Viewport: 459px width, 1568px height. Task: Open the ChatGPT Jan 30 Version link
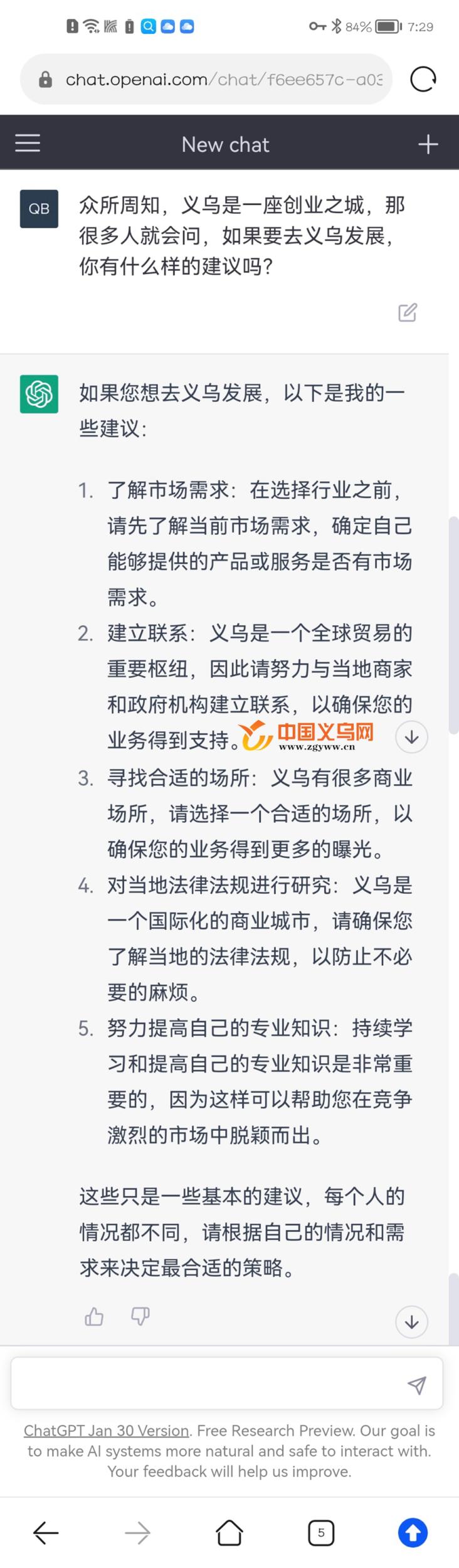106,1431
